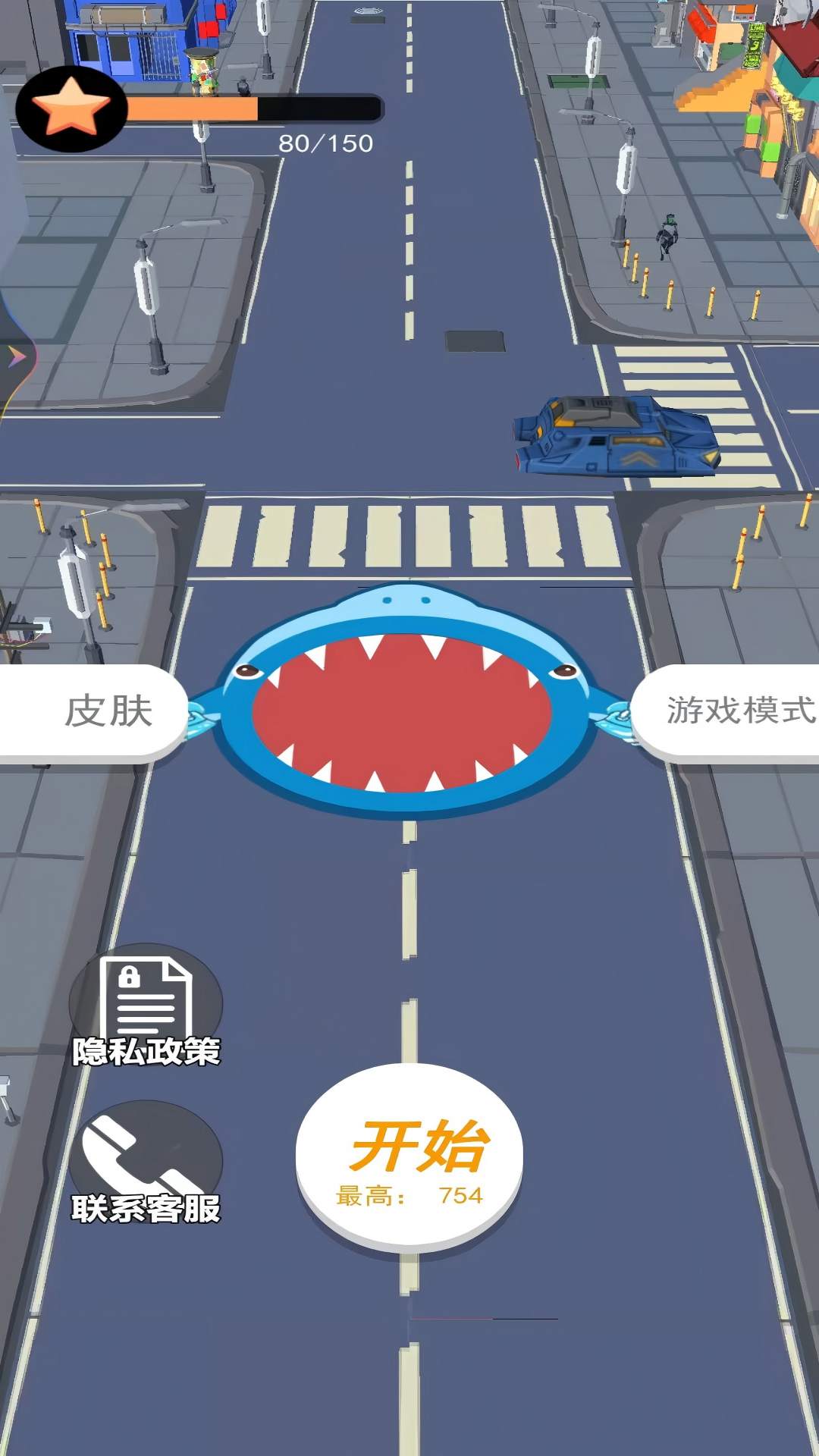View the 隐私政策 privacy policy
The image size is (819, 1456).
(x=146, y=1007)
